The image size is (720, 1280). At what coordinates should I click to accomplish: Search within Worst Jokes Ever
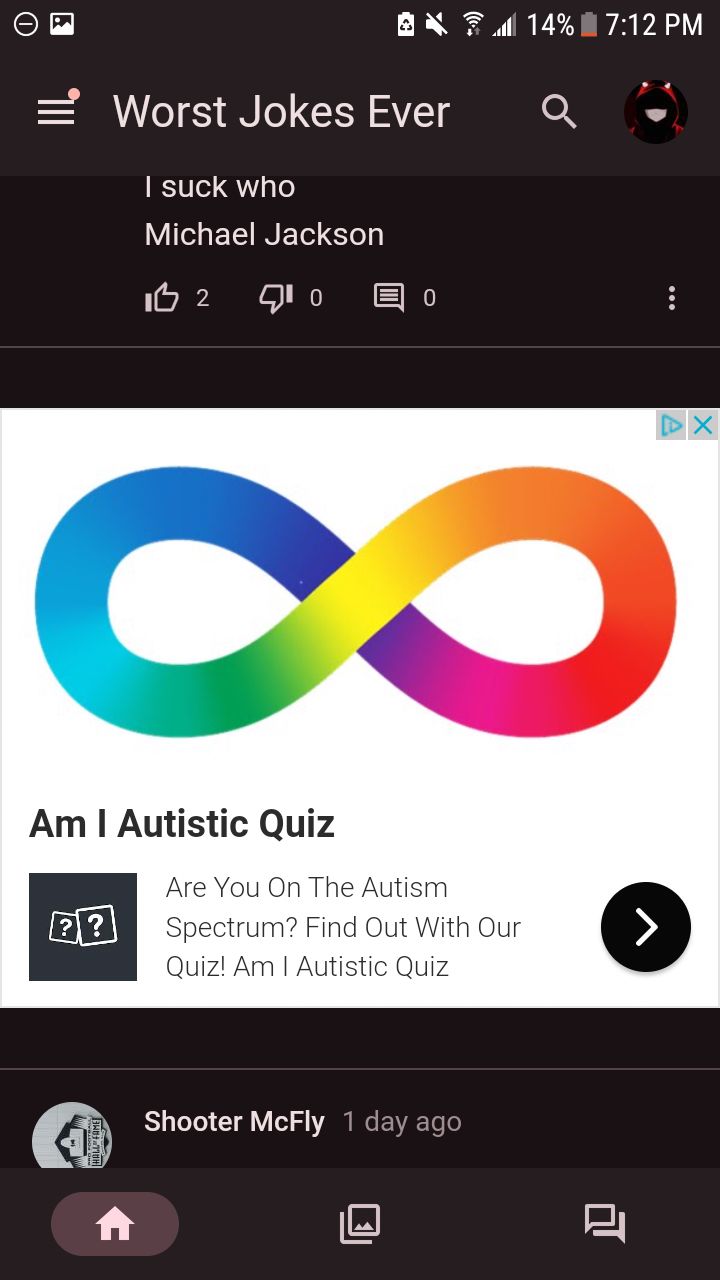559,112
